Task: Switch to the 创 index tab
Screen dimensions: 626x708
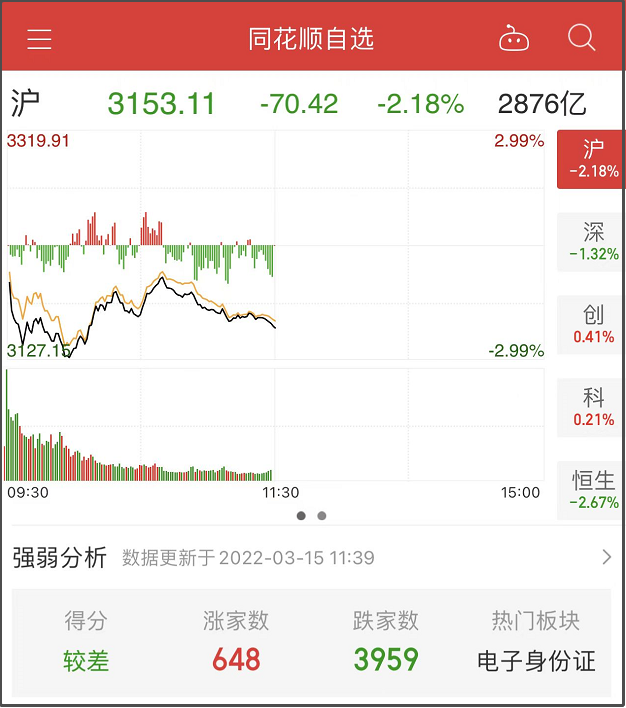Action: tap(591, 325)
